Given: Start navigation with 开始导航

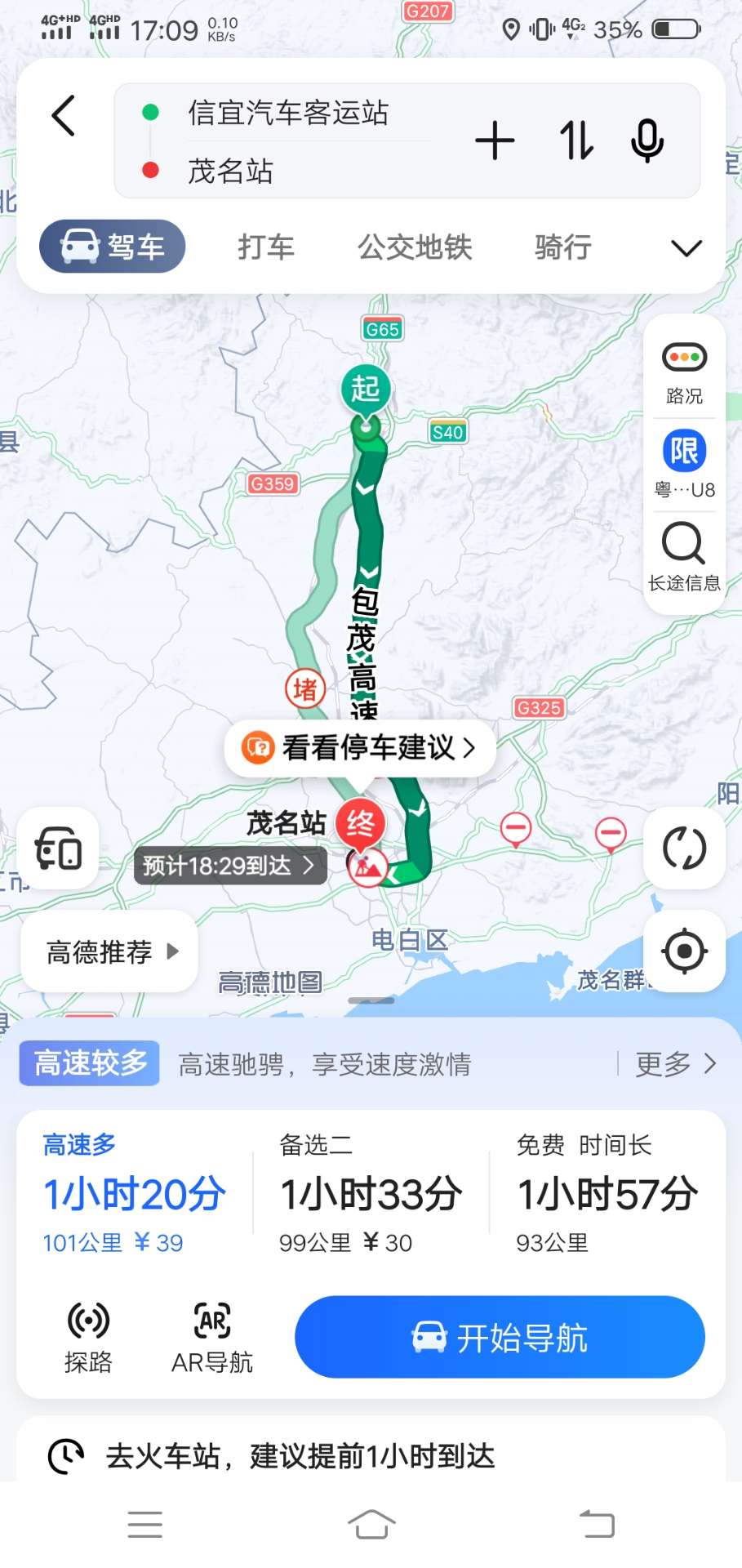Looking at the screenshot, I should click(x=500, y=1338).
